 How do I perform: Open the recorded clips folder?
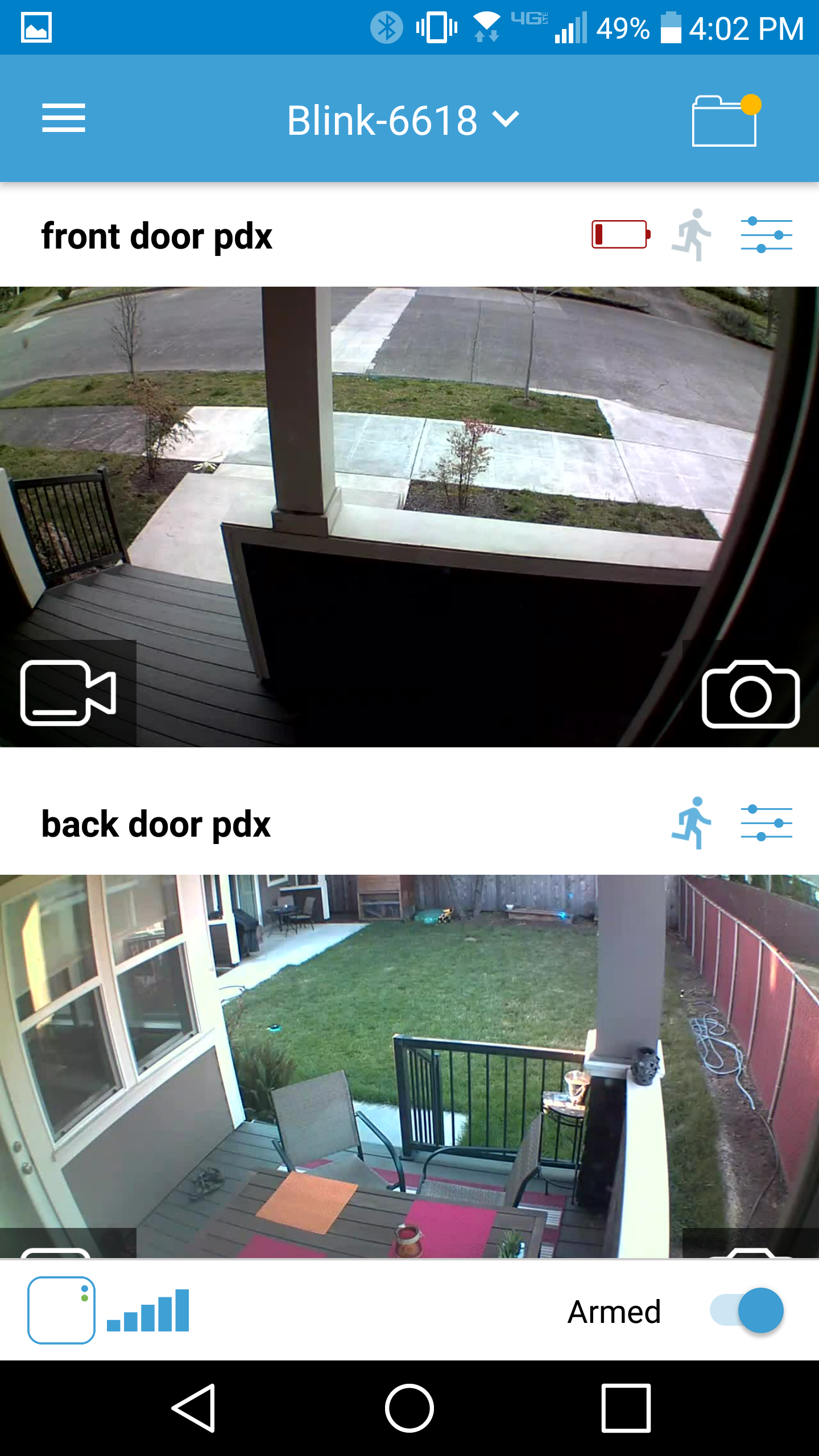[726, 120]
